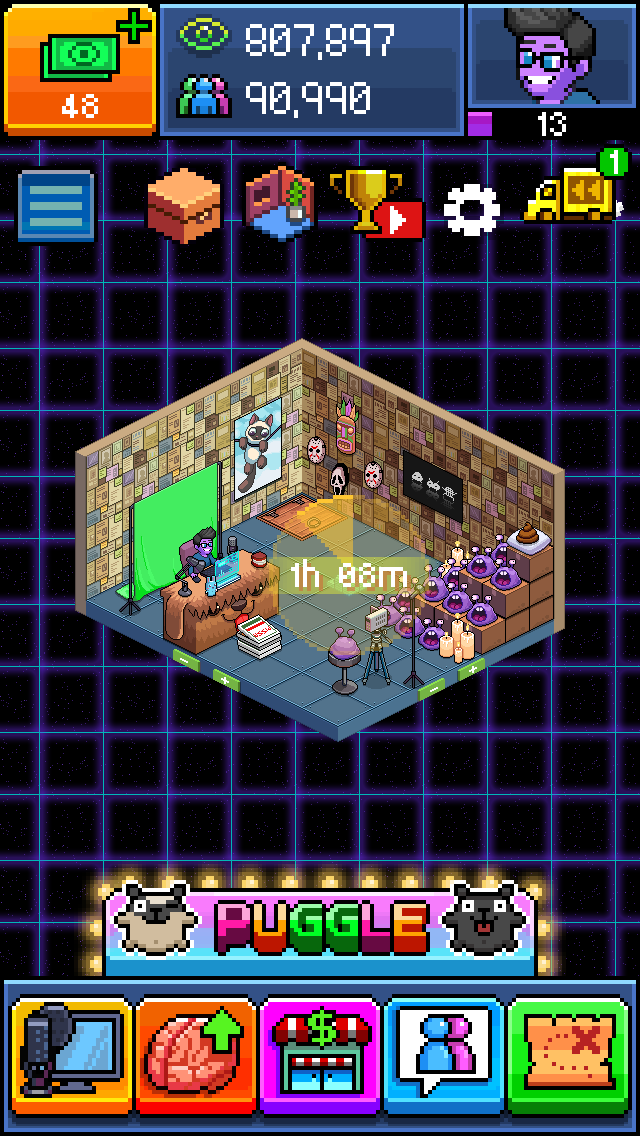Open the social friends chat tab
The height and width of the screenshot is (1136, 640).
(x=443, y=1056)
